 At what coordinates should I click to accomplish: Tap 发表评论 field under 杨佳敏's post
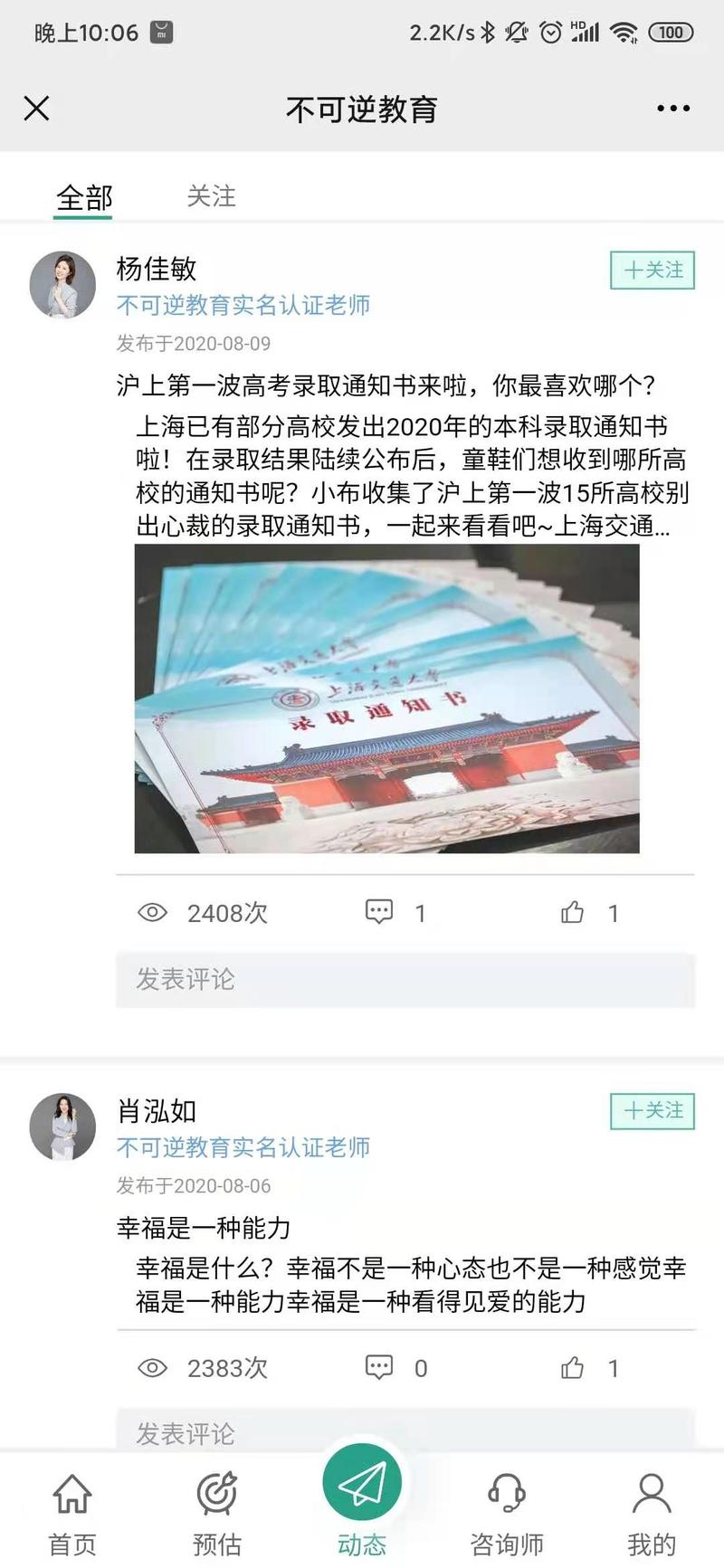(x=405, y=979)
